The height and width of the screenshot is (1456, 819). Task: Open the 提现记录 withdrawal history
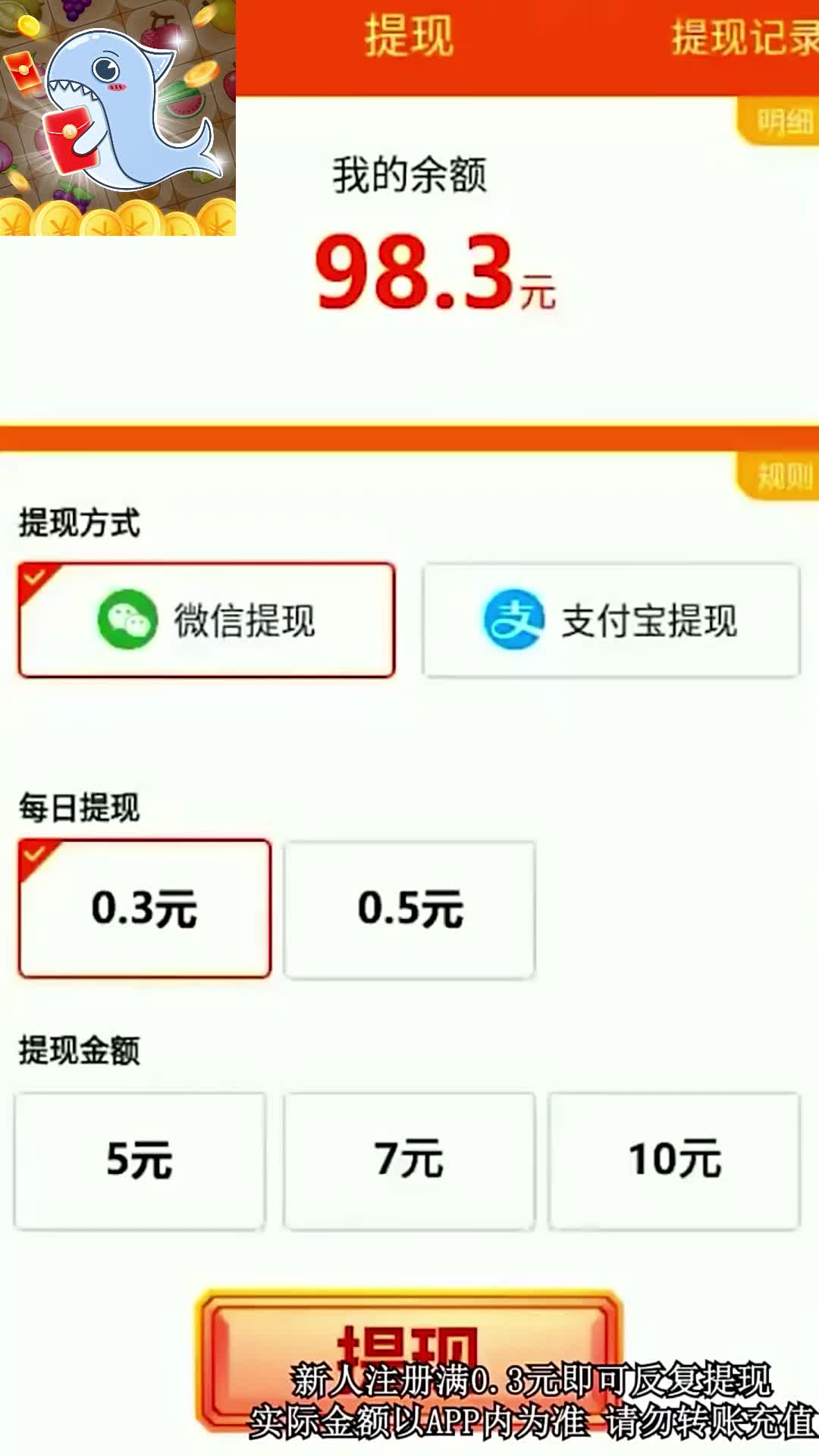743,38
